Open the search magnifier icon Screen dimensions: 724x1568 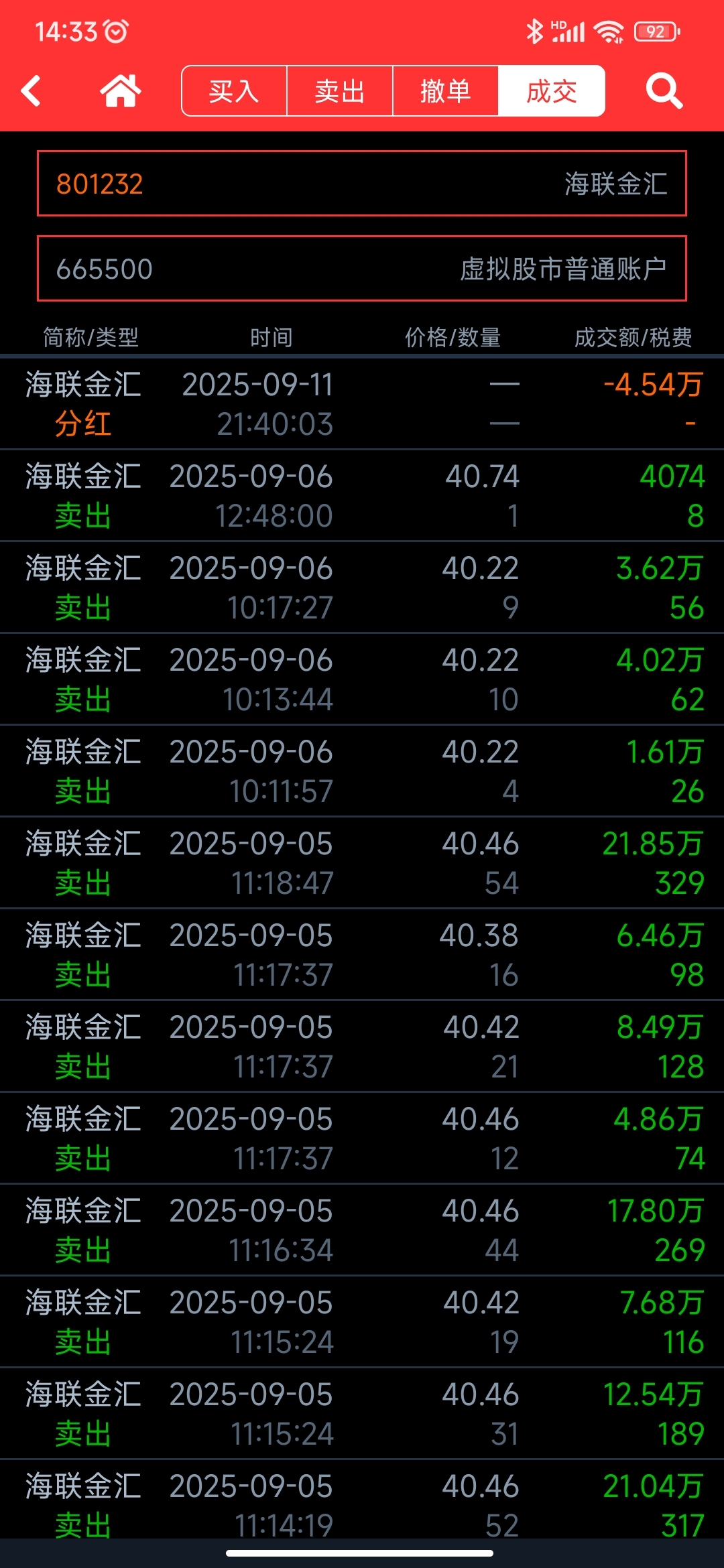(x=664, y=91)
